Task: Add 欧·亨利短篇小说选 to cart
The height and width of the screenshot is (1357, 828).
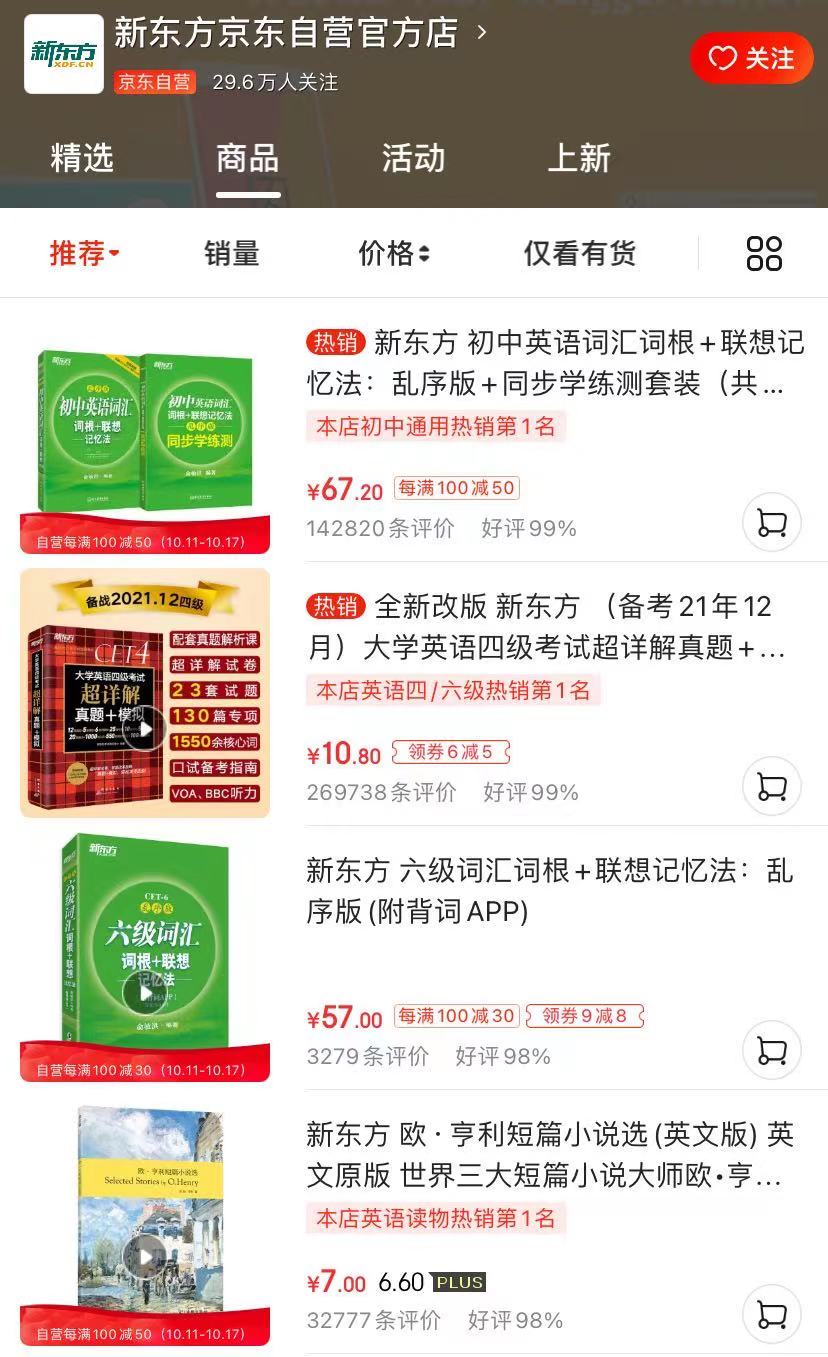Action: (x=771, y=1313)
